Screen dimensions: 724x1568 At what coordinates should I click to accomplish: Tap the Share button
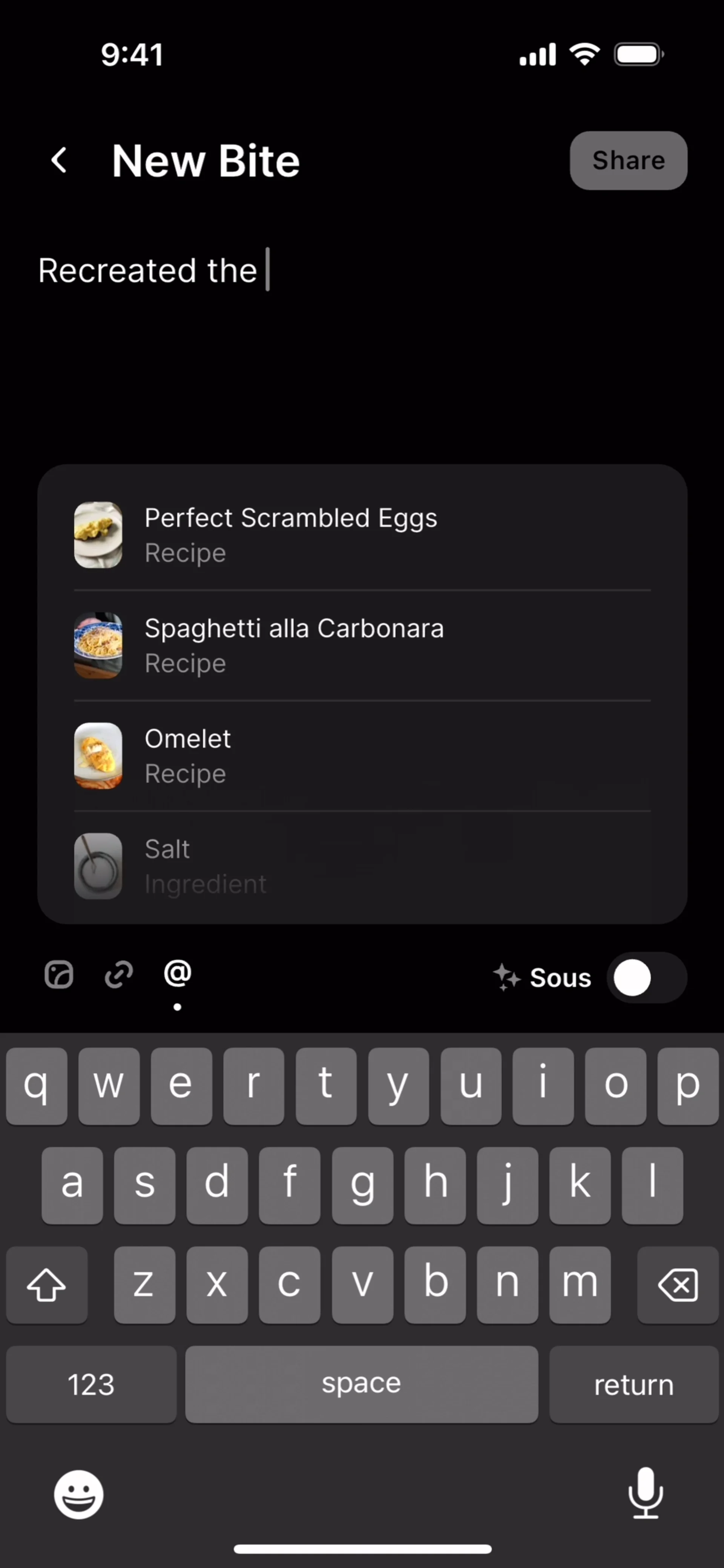[628, 161]
